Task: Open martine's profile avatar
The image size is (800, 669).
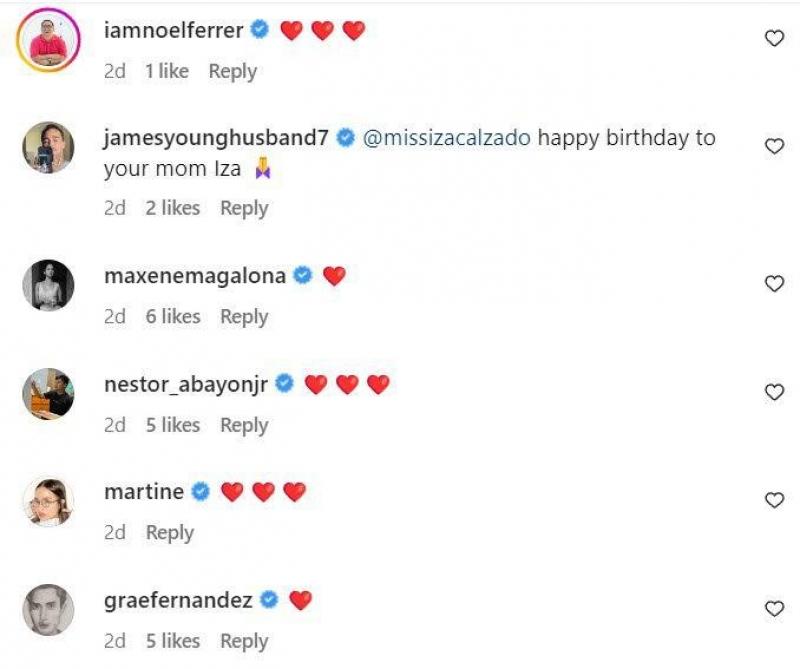Action: tap(47, 501)
